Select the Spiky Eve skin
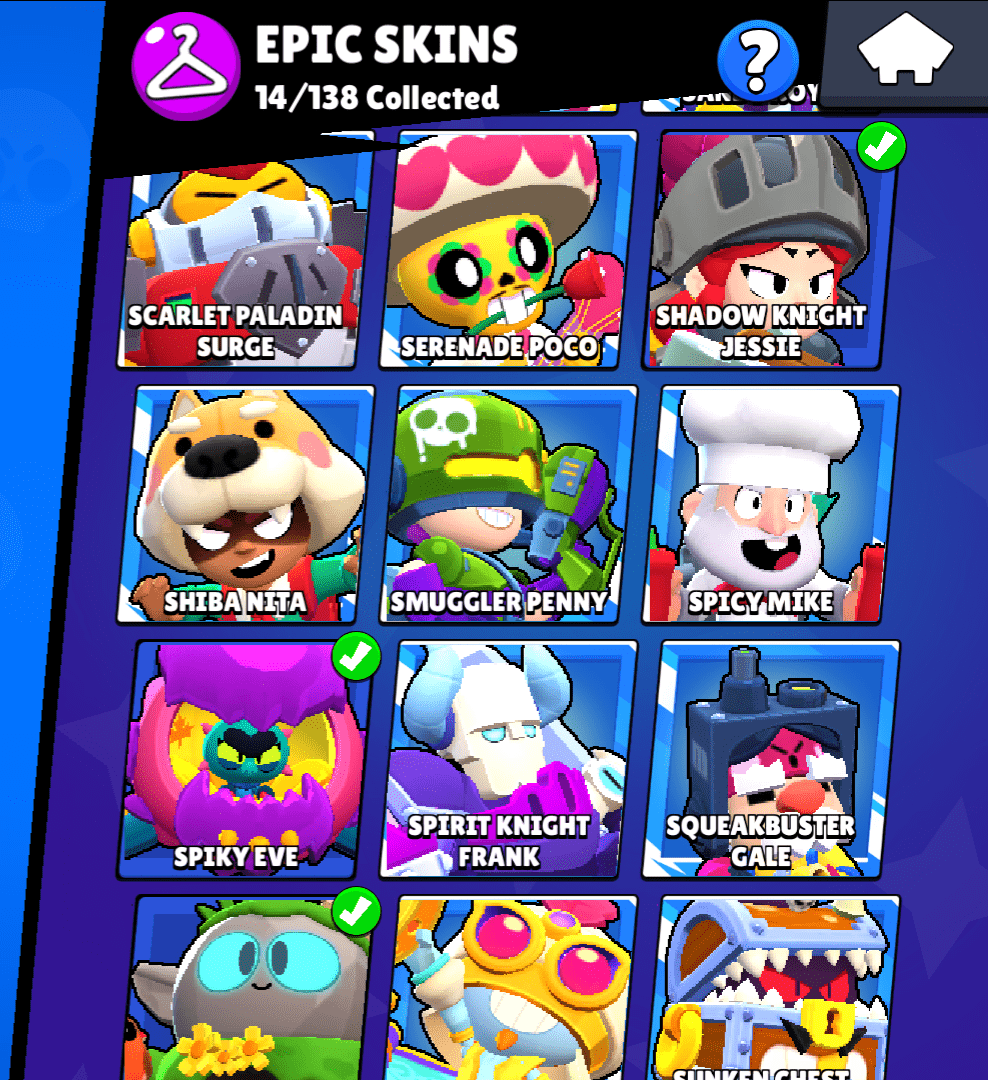Screen dimensions: 988x1080 coord(245,760)
